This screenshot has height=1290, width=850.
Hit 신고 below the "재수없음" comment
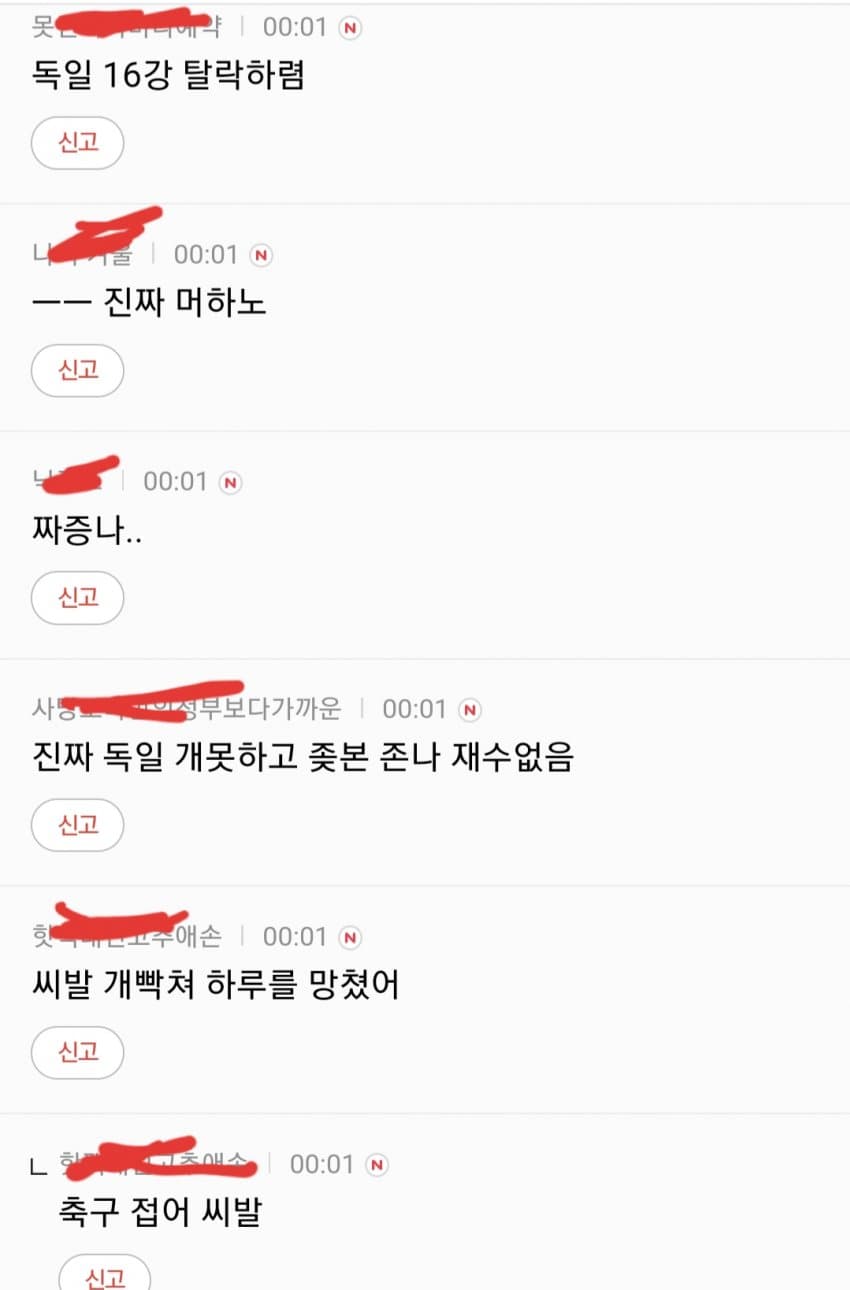78,825
